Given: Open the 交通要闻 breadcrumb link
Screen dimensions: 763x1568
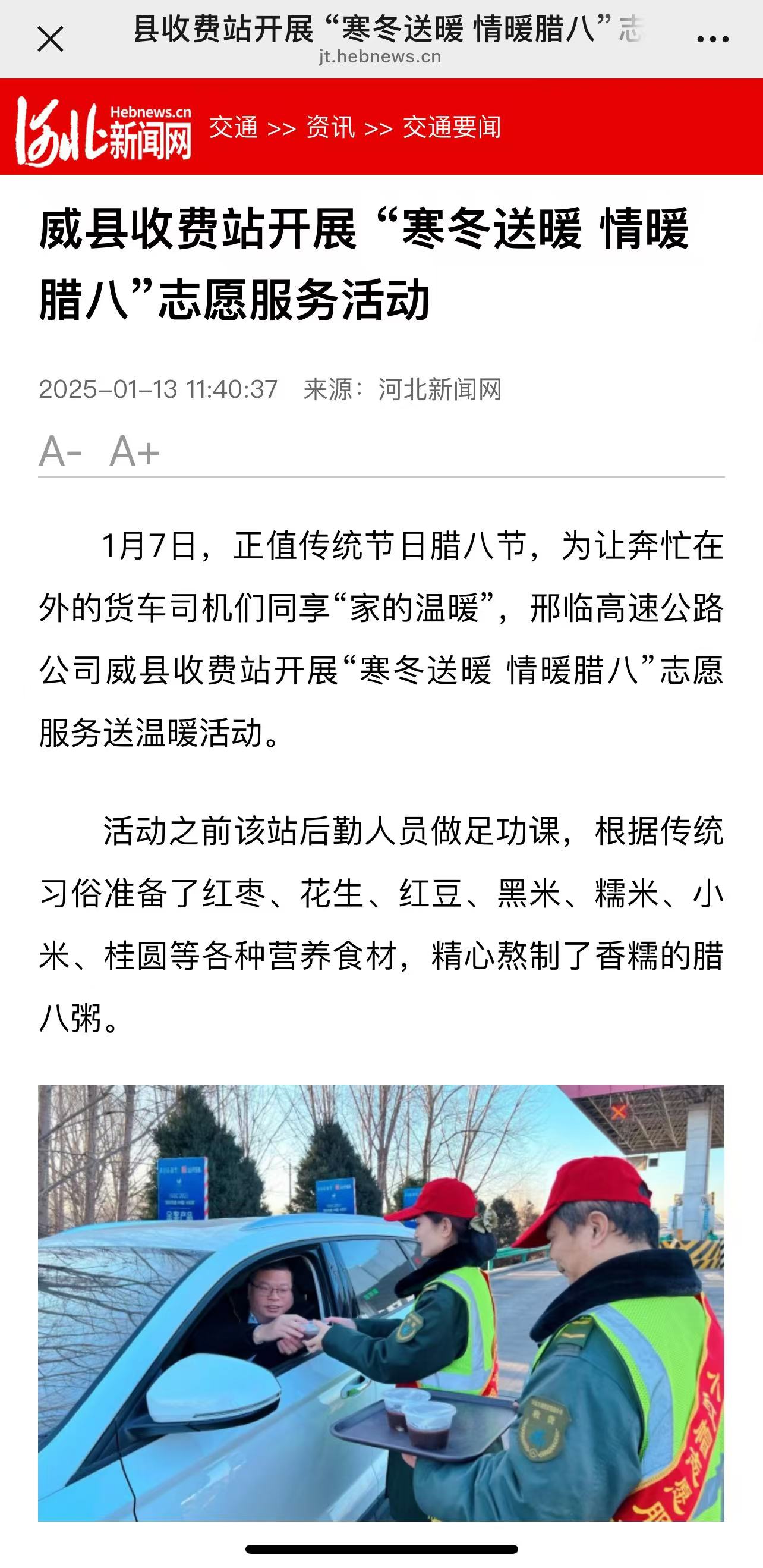Looking at the screenshot, I should 452,128.
